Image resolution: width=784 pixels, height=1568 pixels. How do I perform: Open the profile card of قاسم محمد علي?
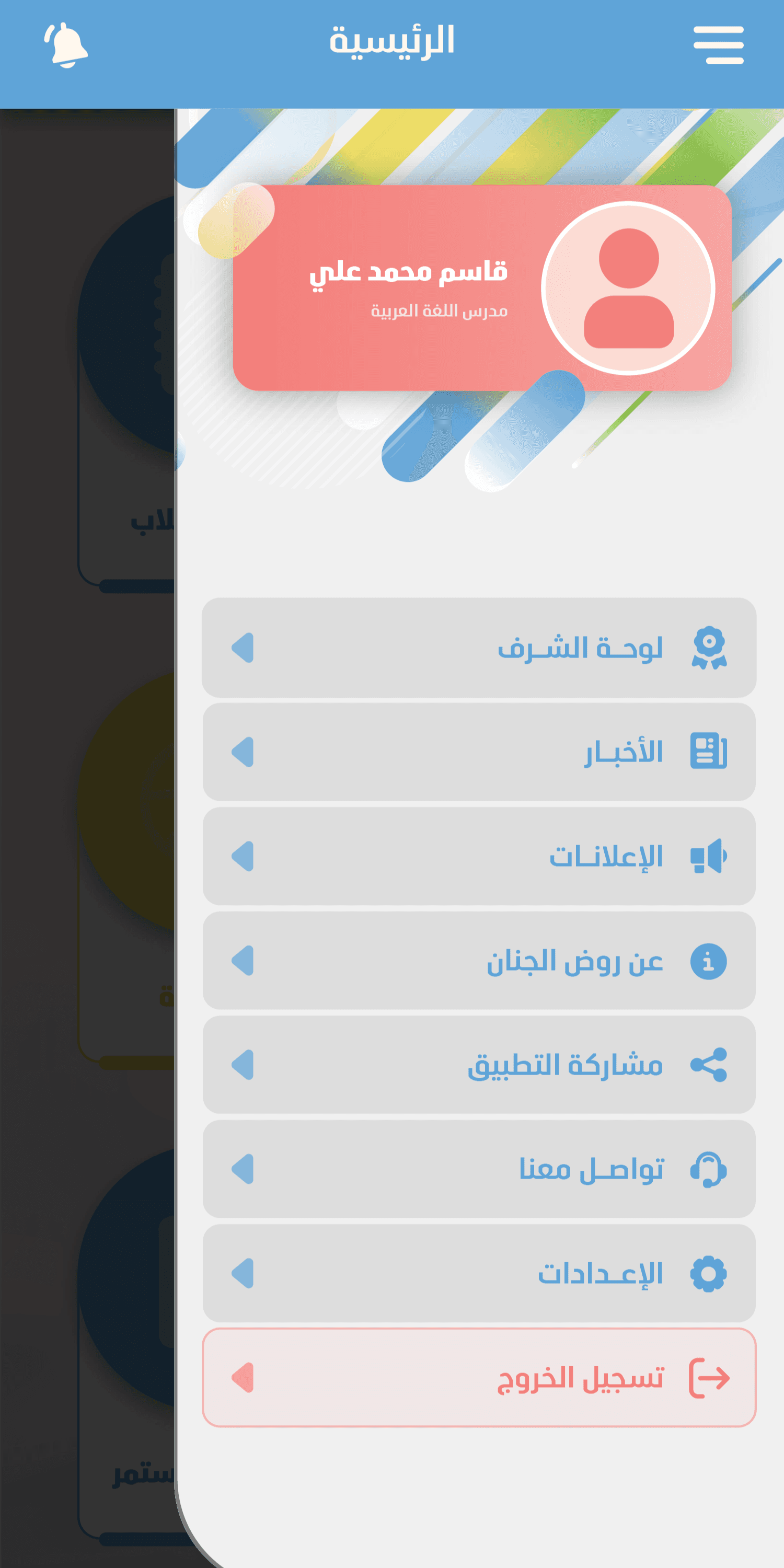pyautogui.click(x=481, y=288)
